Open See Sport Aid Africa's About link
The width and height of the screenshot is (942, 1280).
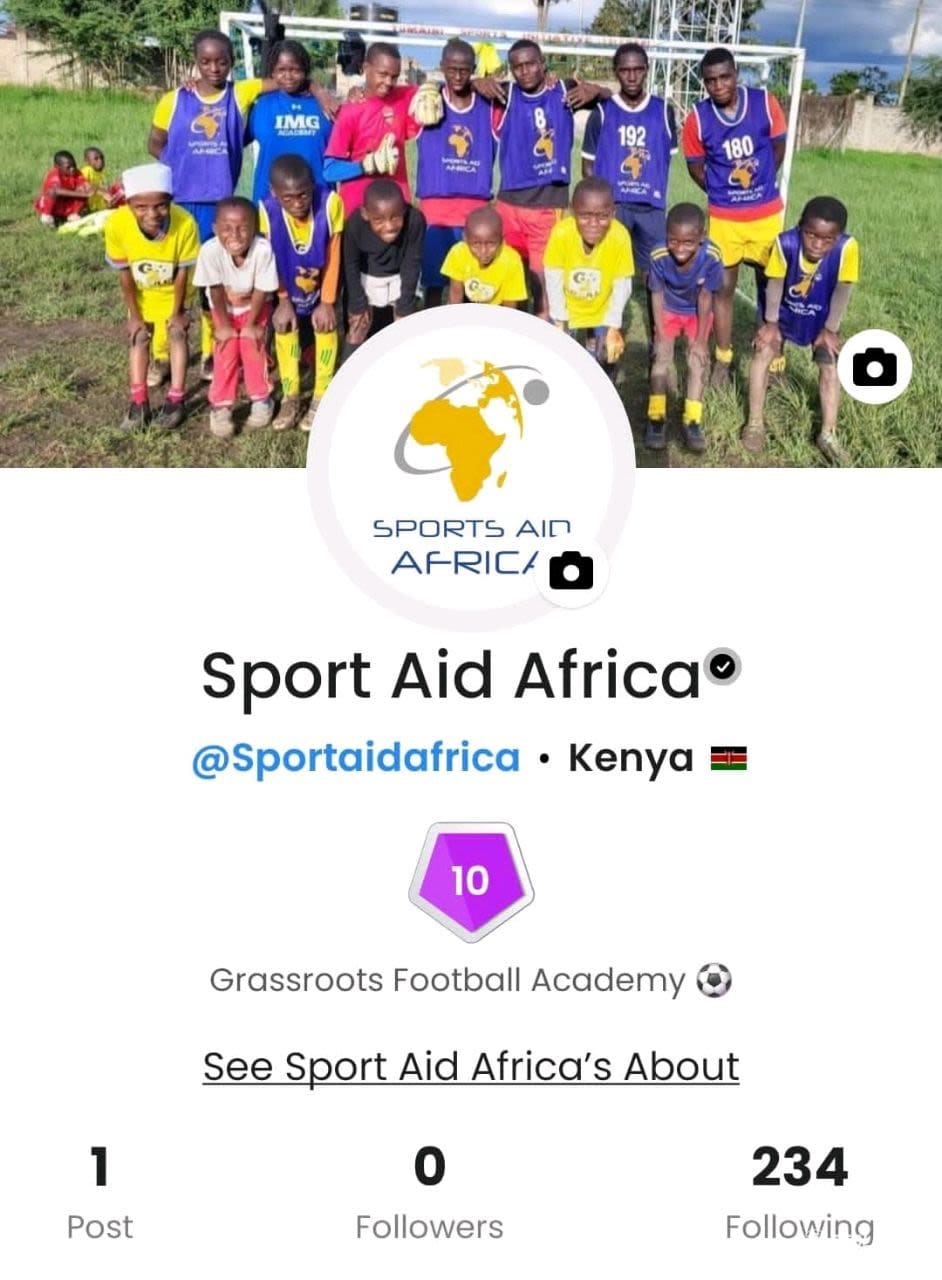(x=471, y=1066)
